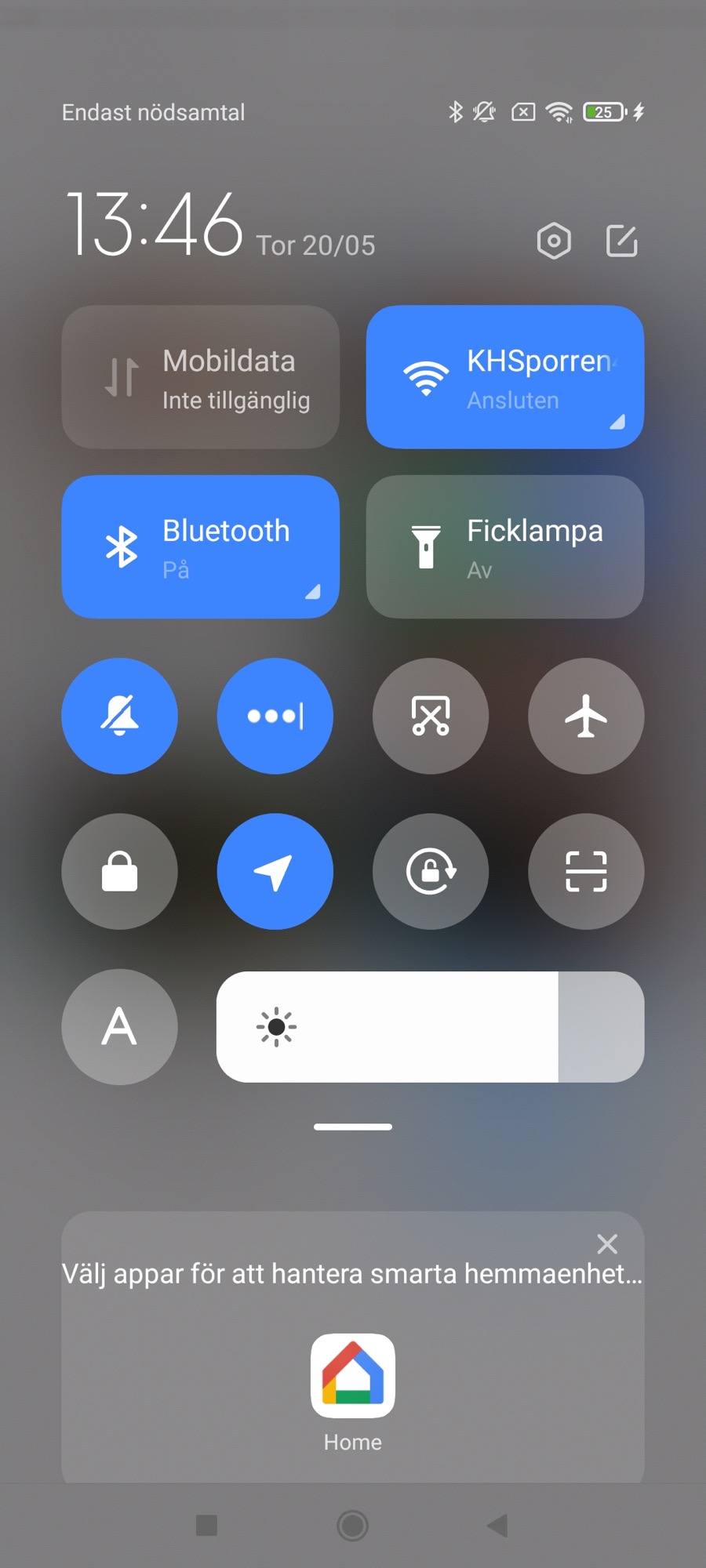706x1568 pixels.
Task: Go back with the navigation arrow
Action: pyautogui.click(x=497, y=1526)
